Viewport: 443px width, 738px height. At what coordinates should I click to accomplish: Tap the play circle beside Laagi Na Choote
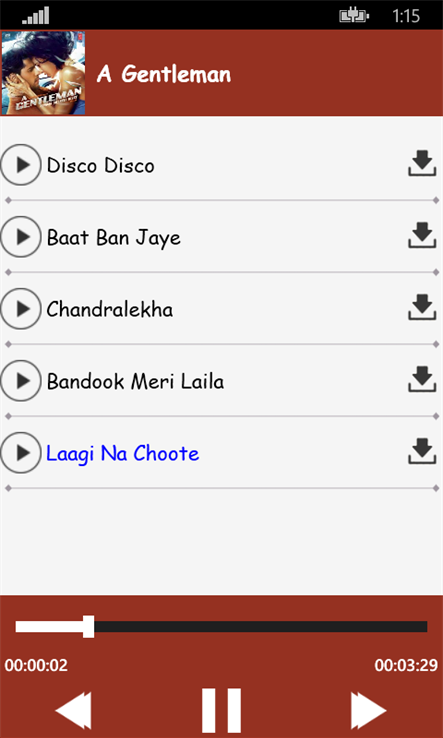(21, 453)
